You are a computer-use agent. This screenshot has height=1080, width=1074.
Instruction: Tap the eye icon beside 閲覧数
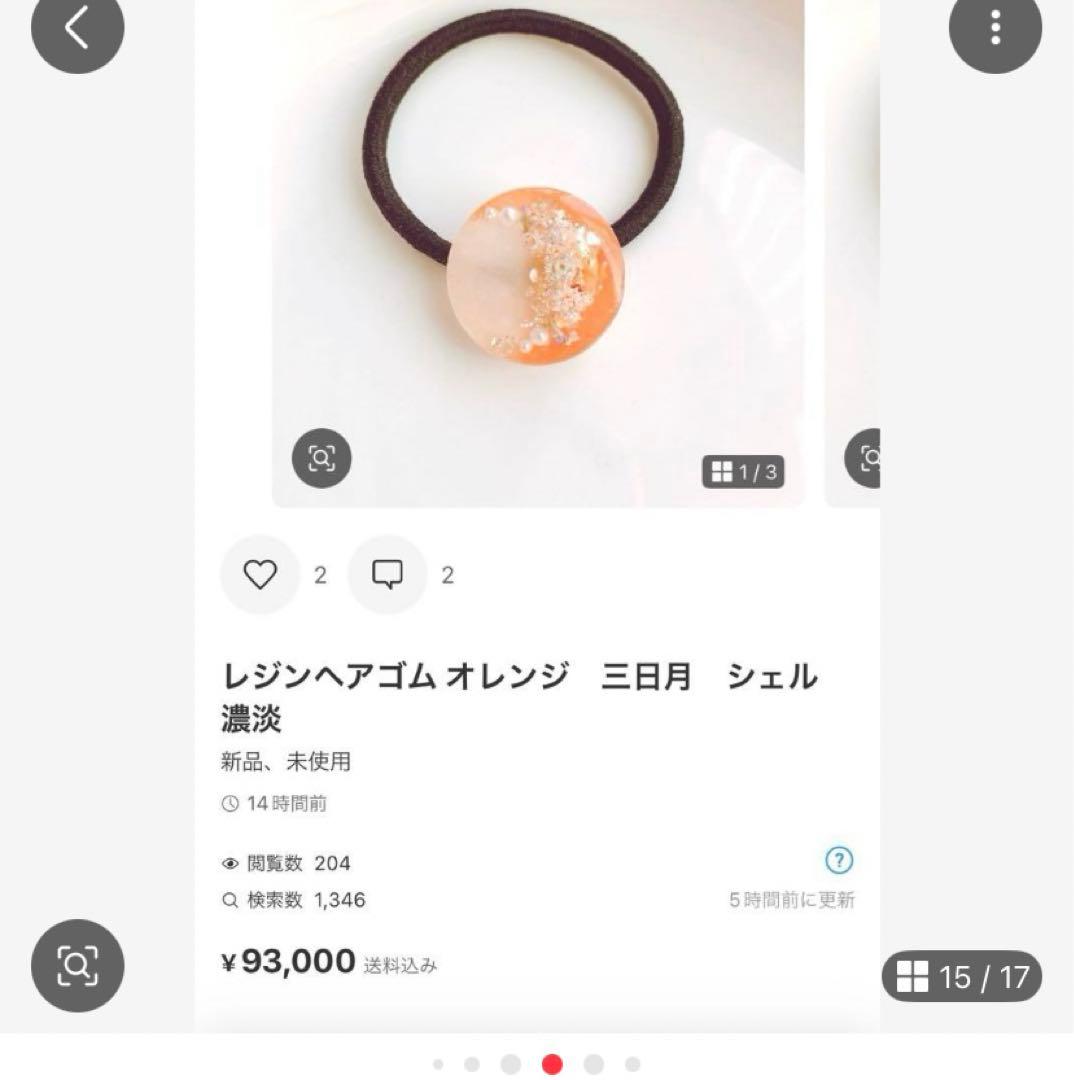230,863
